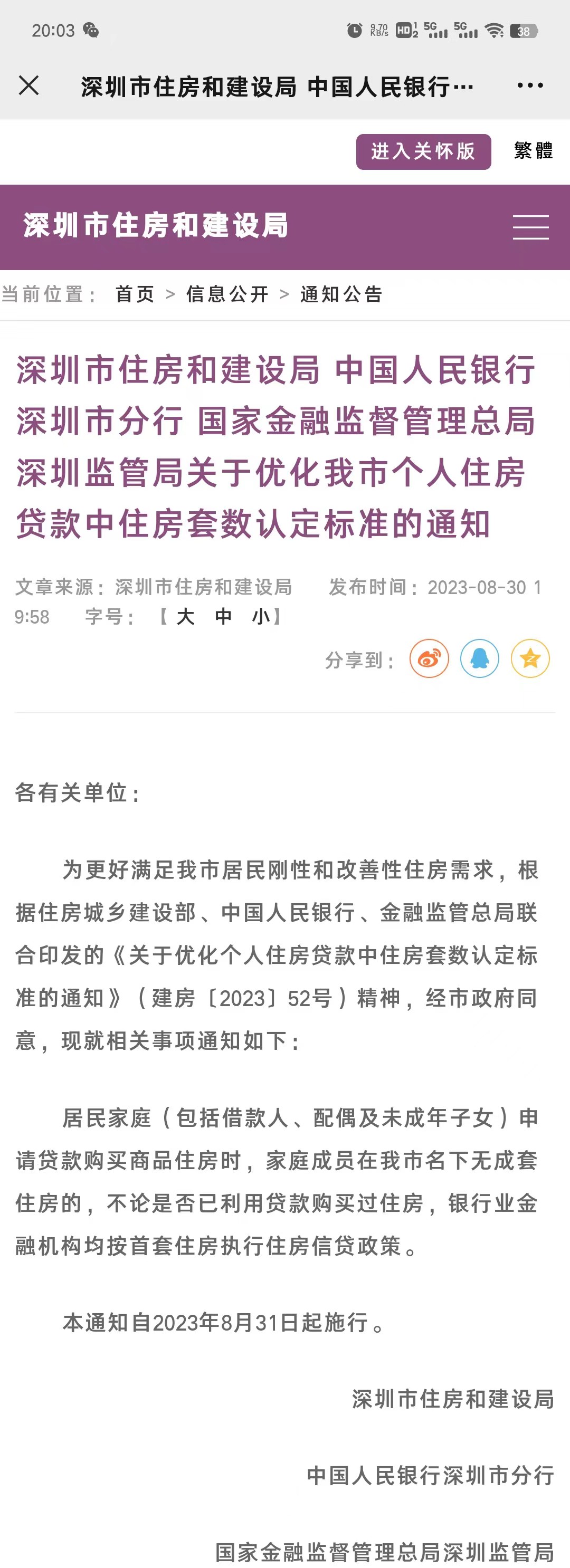Set font size to 中
The image size is (570, 1568).
223,617
